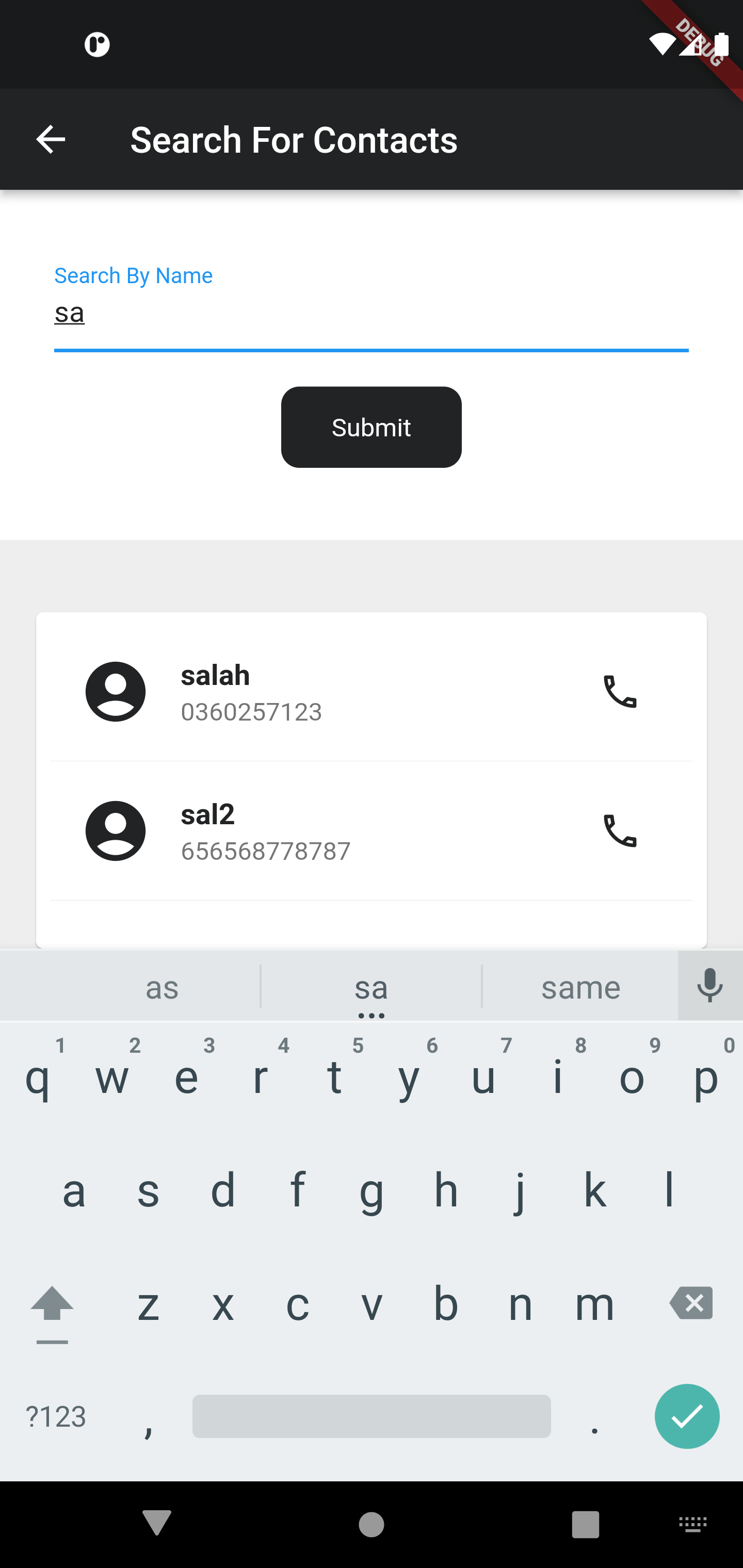Tap the back arrow on Search For Contacts
Image resolution: width=743 pixels, height=1568 pixels.
pyautogui.click(x=51, y=139)
